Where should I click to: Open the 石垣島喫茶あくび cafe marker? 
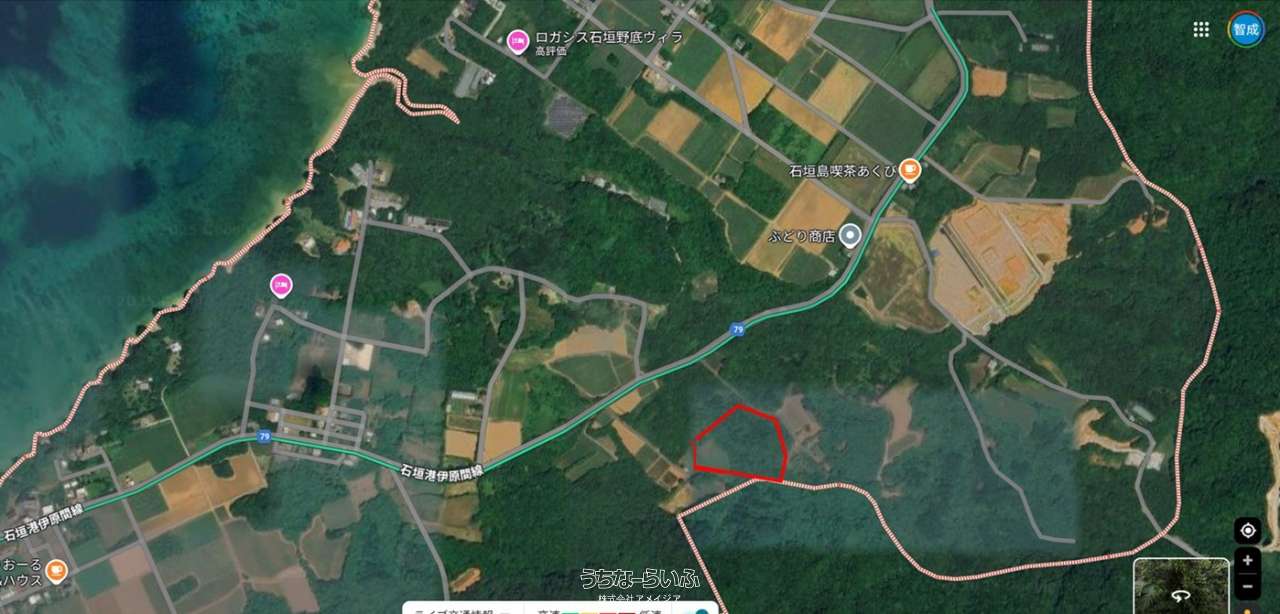(909, 170)
